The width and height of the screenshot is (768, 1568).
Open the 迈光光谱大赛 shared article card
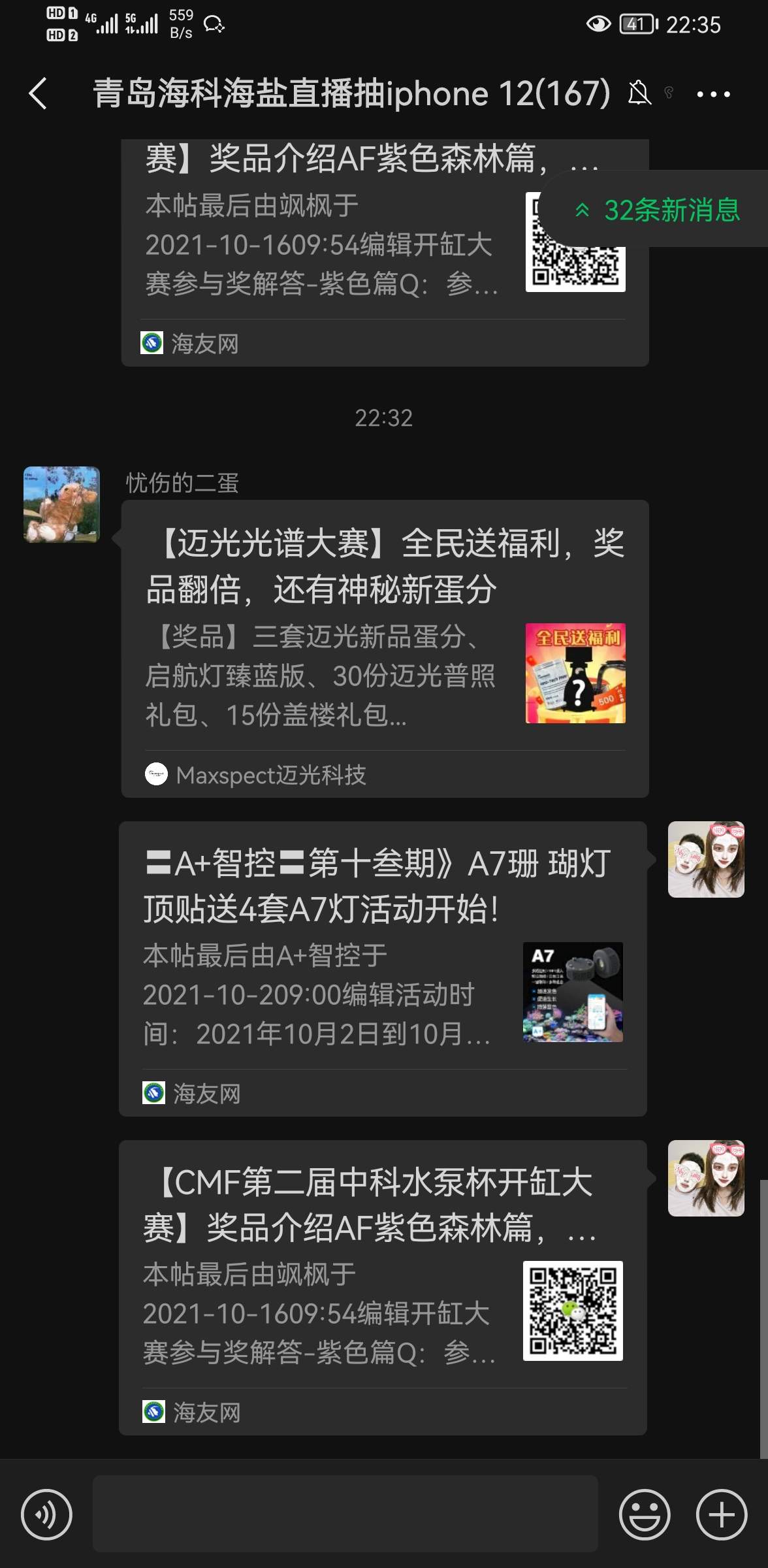[x=385, y=648]
